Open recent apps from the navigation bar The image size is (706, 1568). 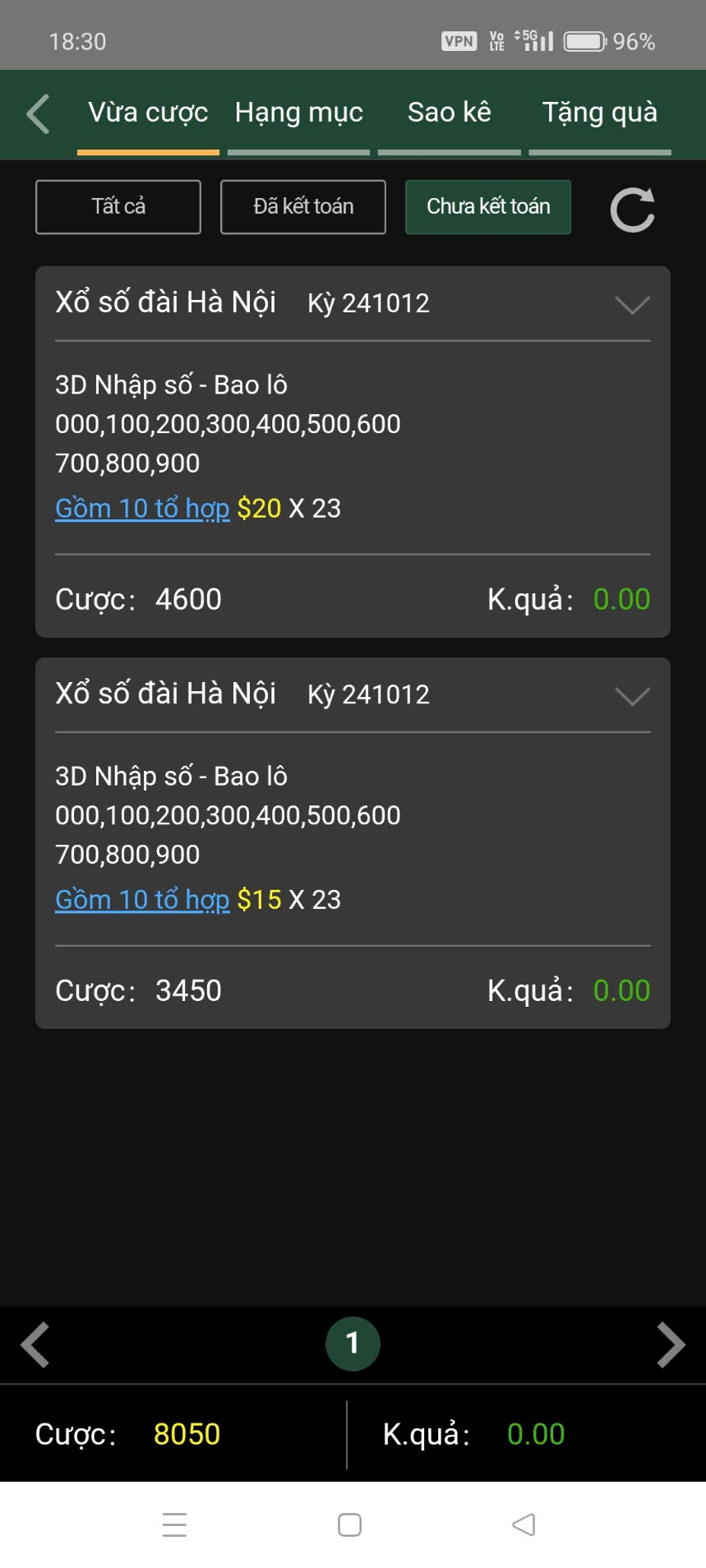(174, 1524)
